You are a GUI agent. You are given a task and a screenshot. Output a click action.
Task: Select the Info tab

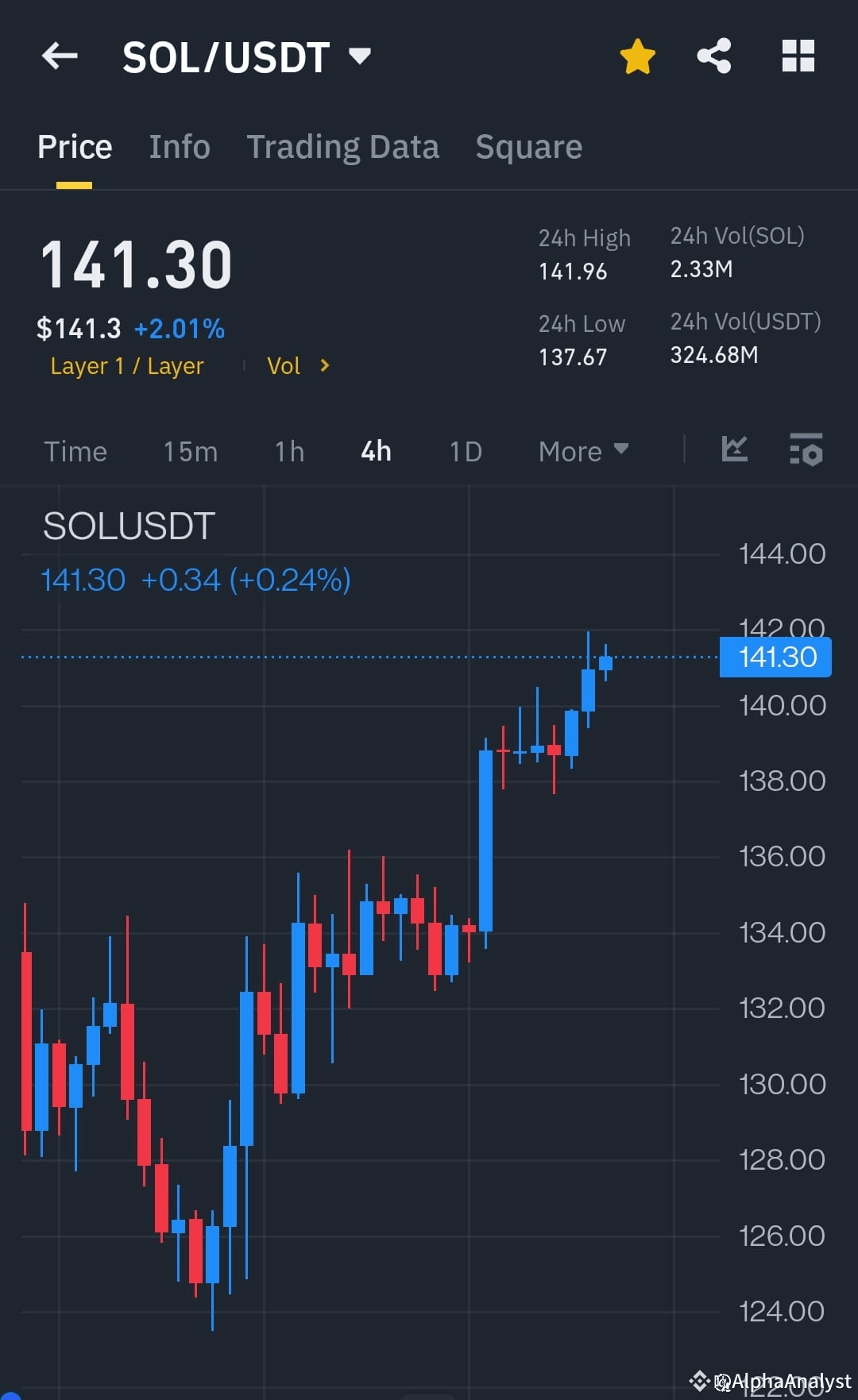tap(179, 146)
